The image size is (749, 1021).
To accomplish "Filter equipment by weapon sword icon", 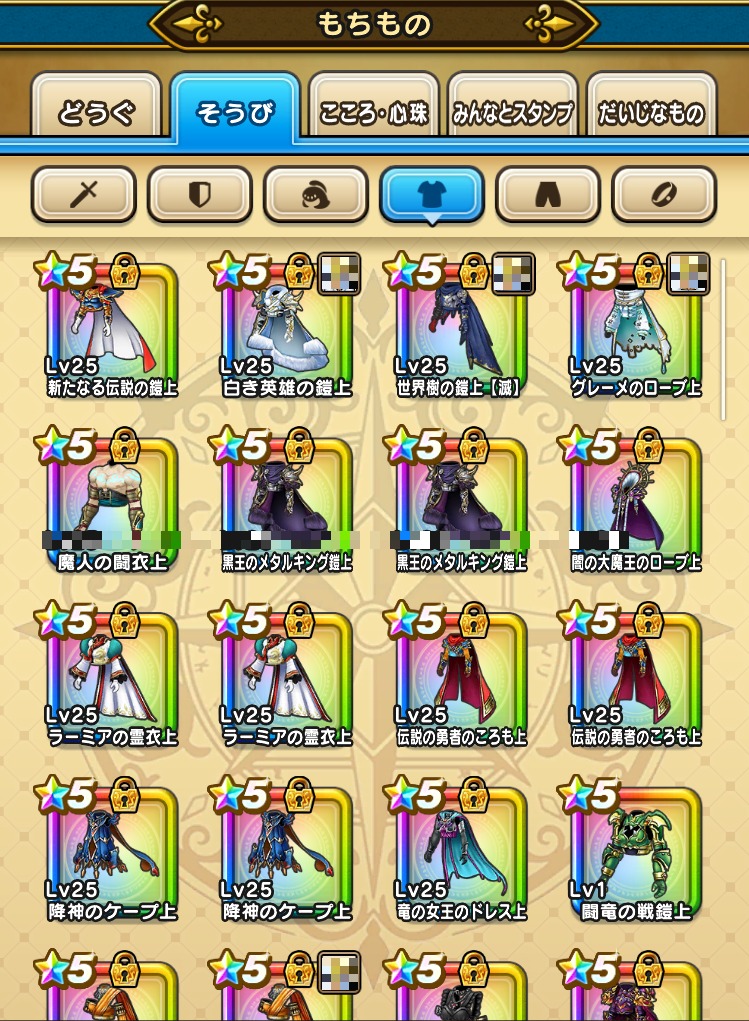I will coord(84,194).
